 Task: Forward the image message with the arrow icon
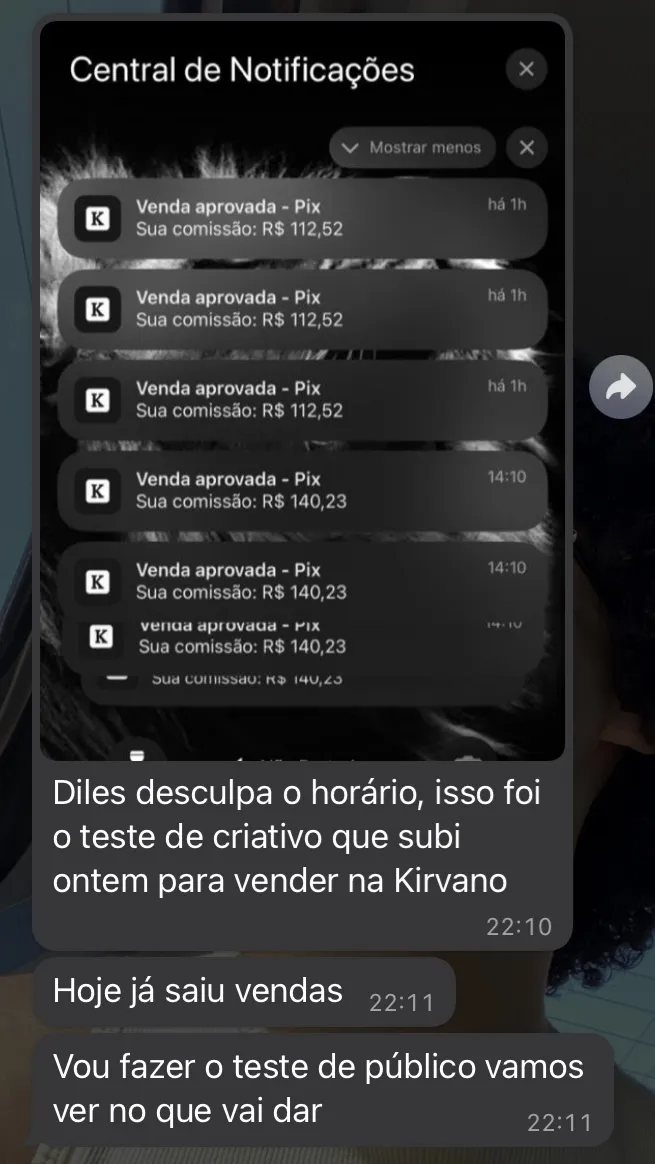coord(621,387)
